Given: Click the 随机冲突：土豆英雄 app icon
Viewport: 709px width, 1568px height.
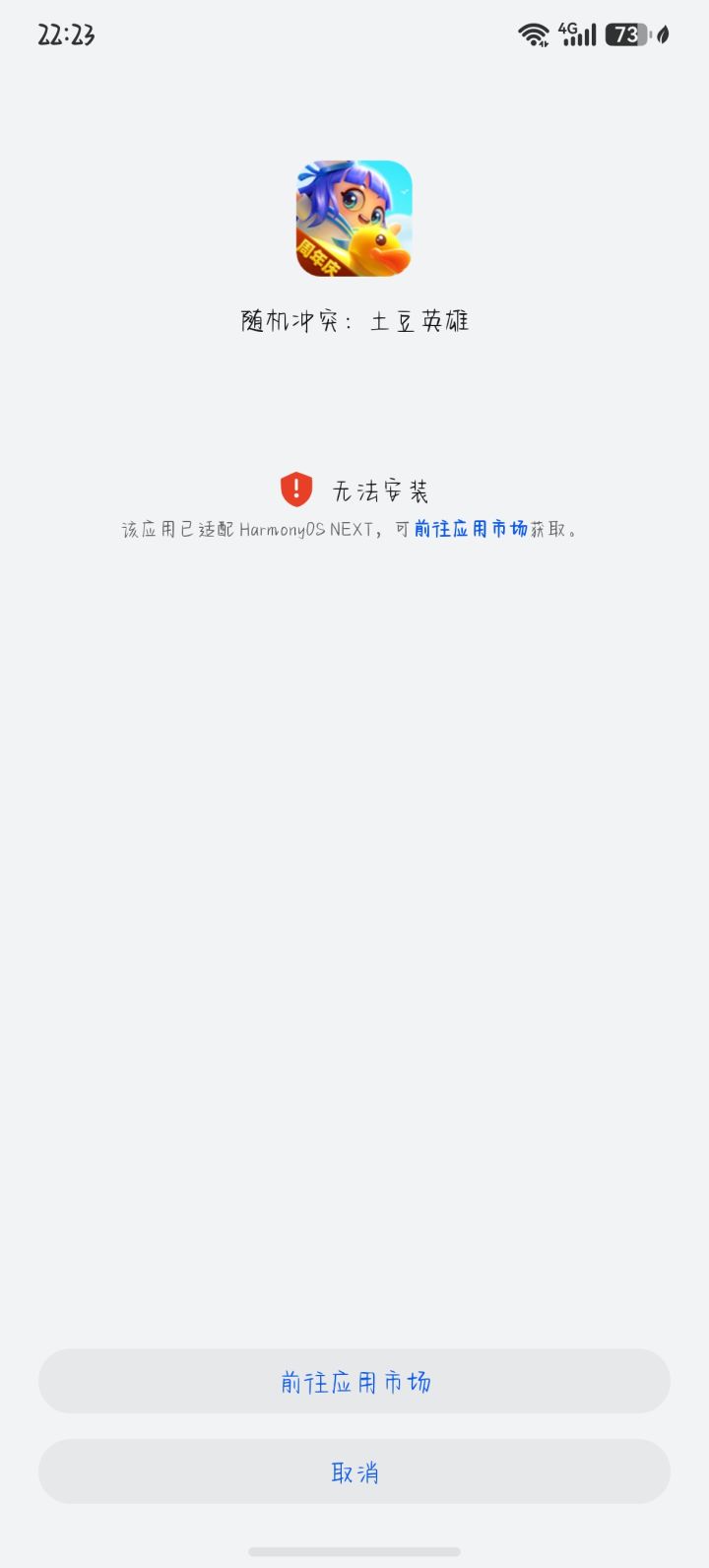Looking at the screenshot, I should (x=354, y=217).
